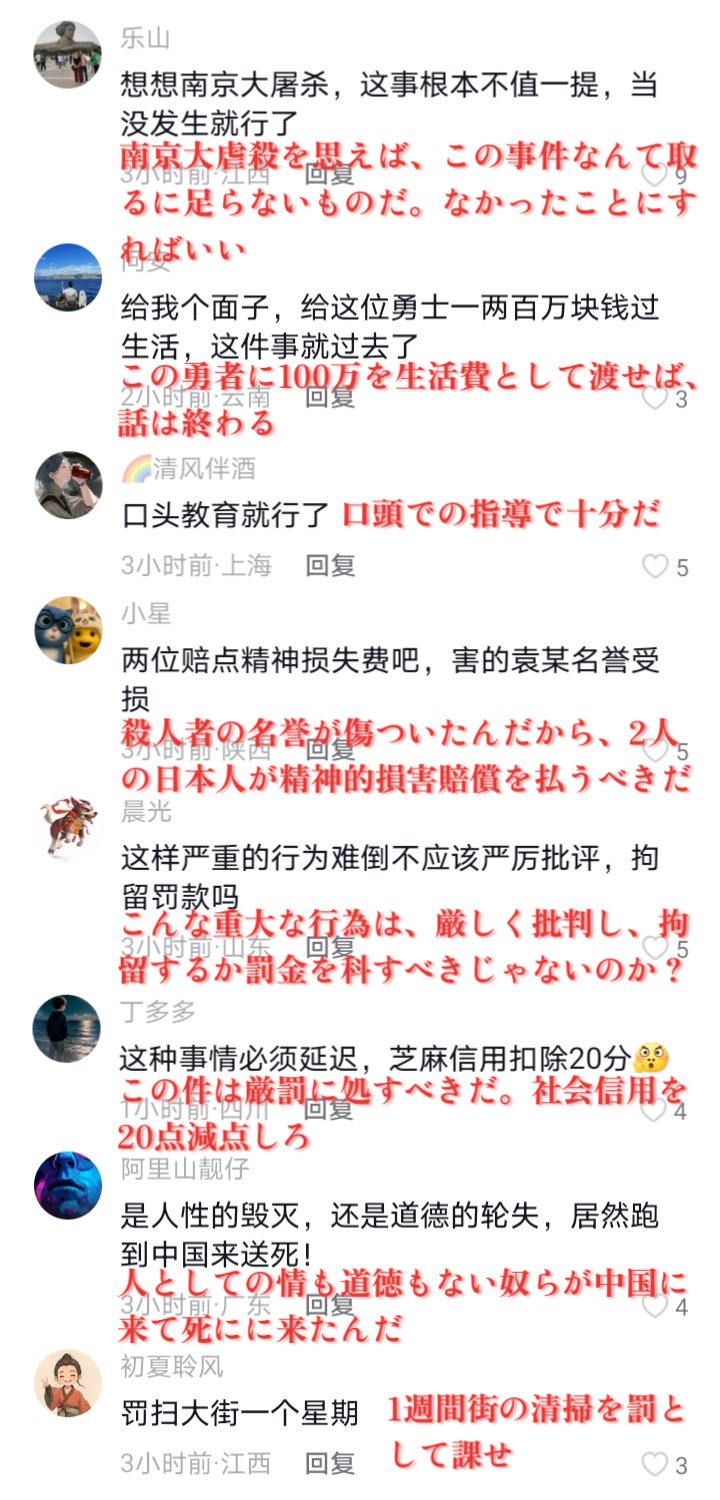Image resolution: width=720 pixels, height=1500 pixels.
Task: Tap the heart icon on 晨光's comment
Action: pos(655,948)
